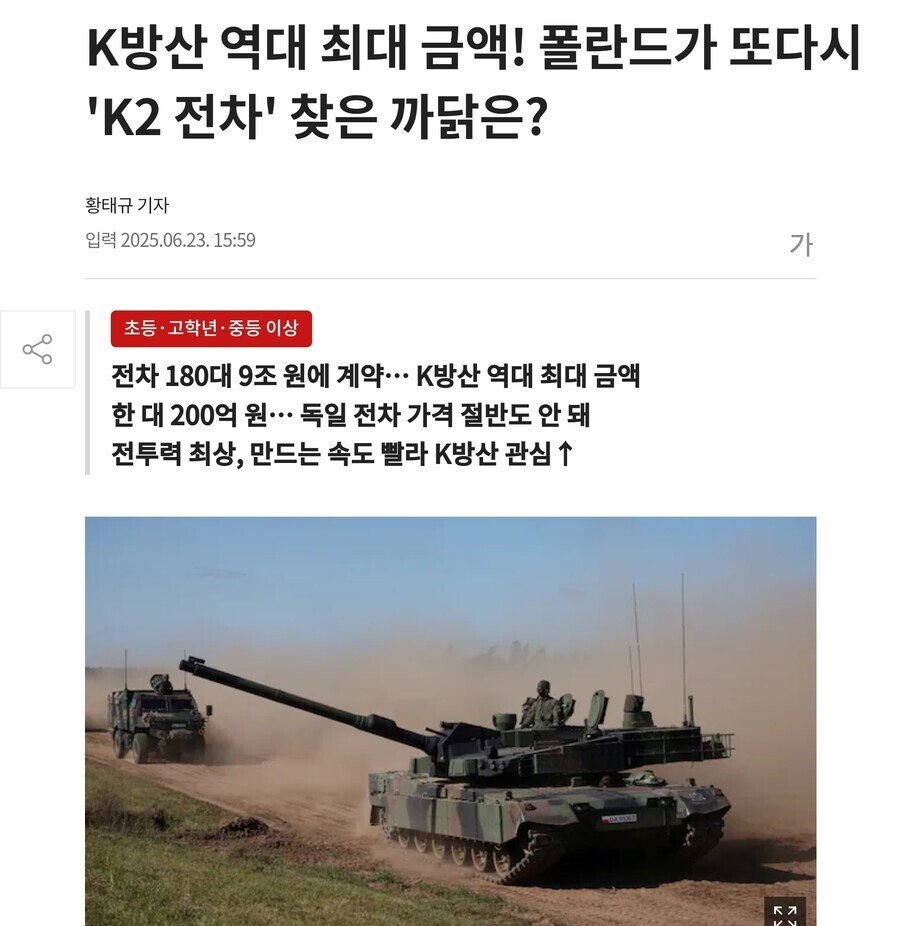Open the font size '가' setting

tap(800, 244)
